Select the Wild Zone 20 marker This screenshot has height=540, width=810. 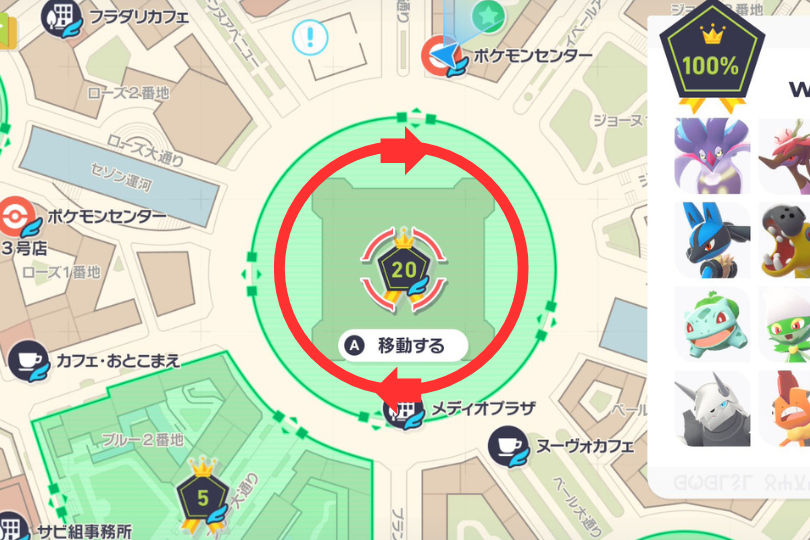[404, 268]
